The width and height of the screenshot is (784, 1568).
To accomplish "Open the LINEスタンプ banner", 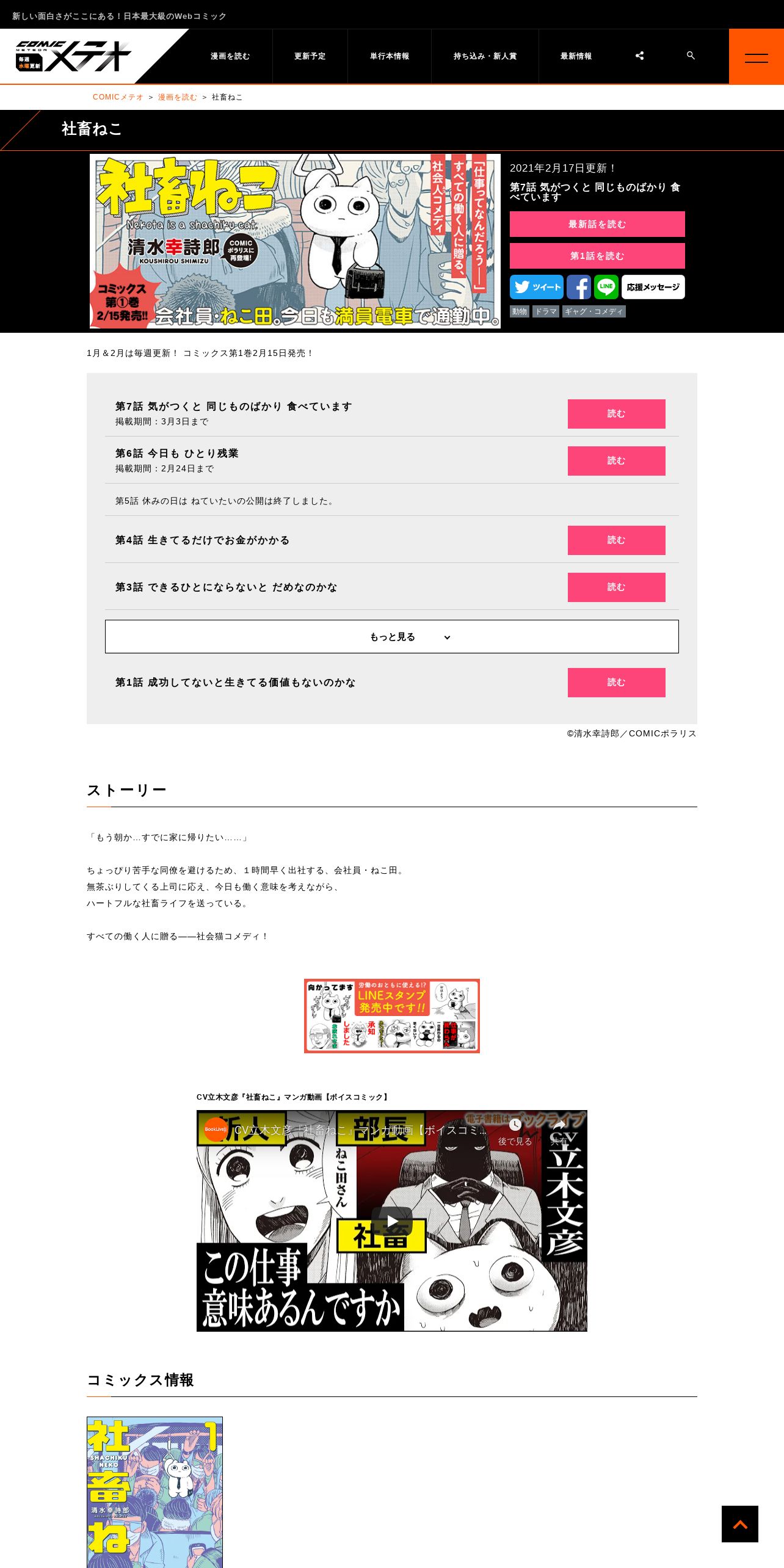I will (x=392, y=1016).
